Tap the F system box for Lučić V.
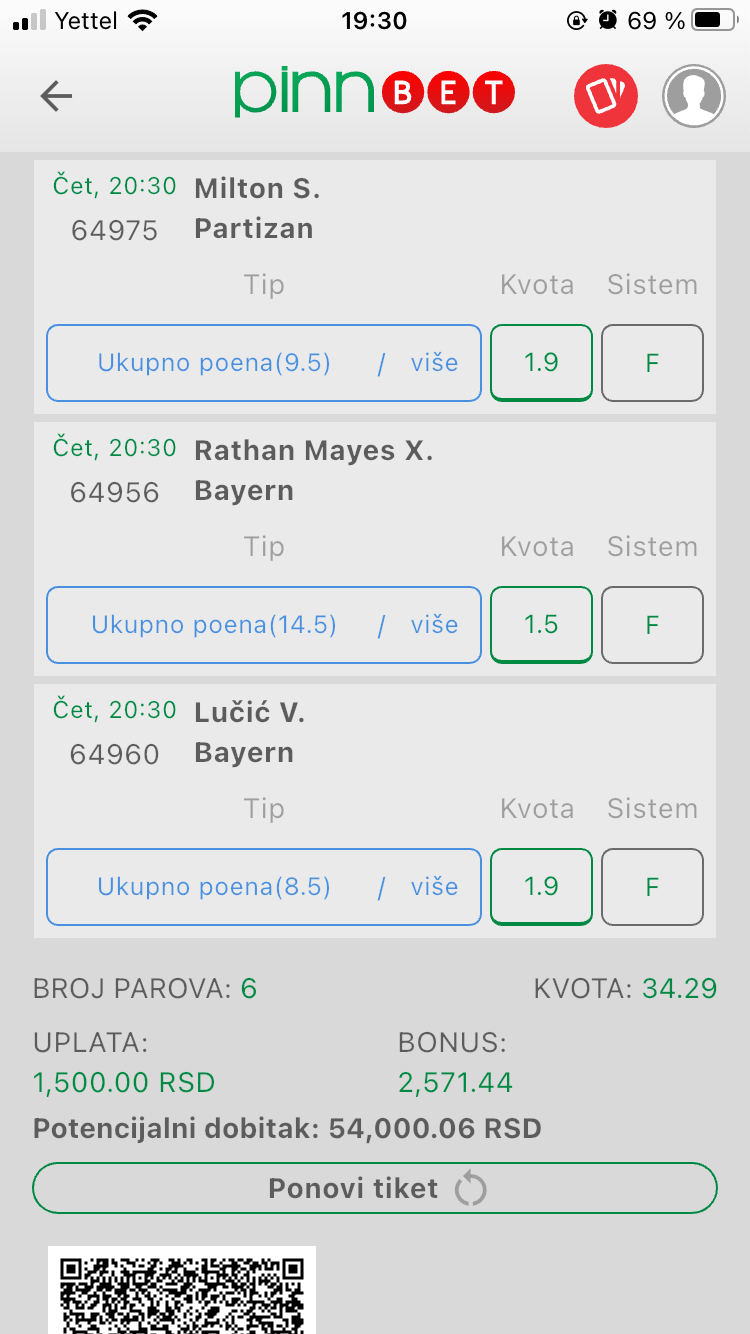This screenshot has height=1334, width=750. [x=652, y=887]
